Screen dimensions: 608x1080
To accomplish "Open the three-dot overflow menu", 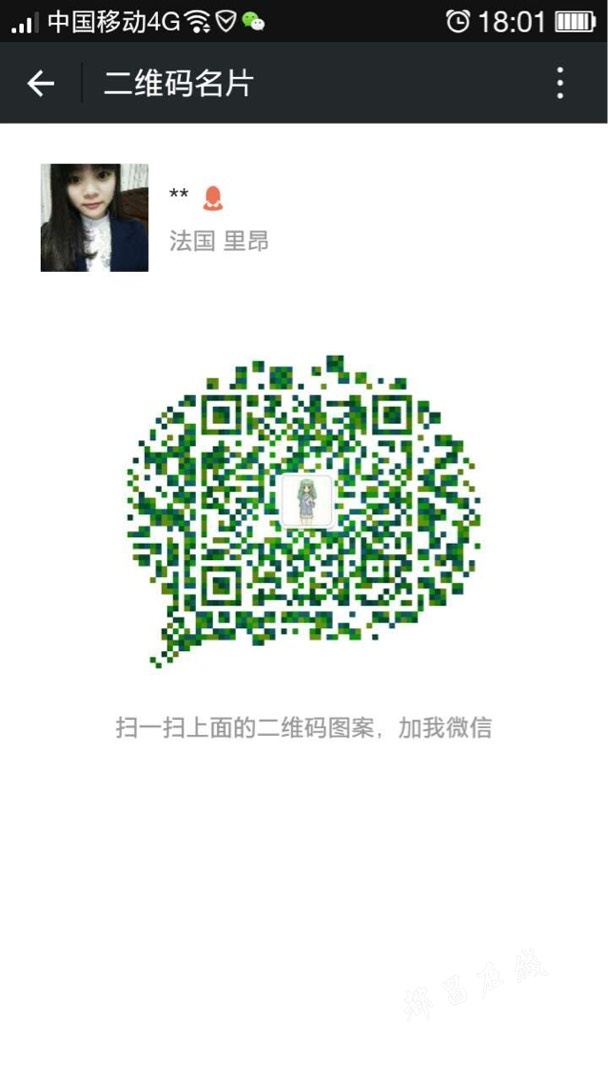I will pos(560,83).
